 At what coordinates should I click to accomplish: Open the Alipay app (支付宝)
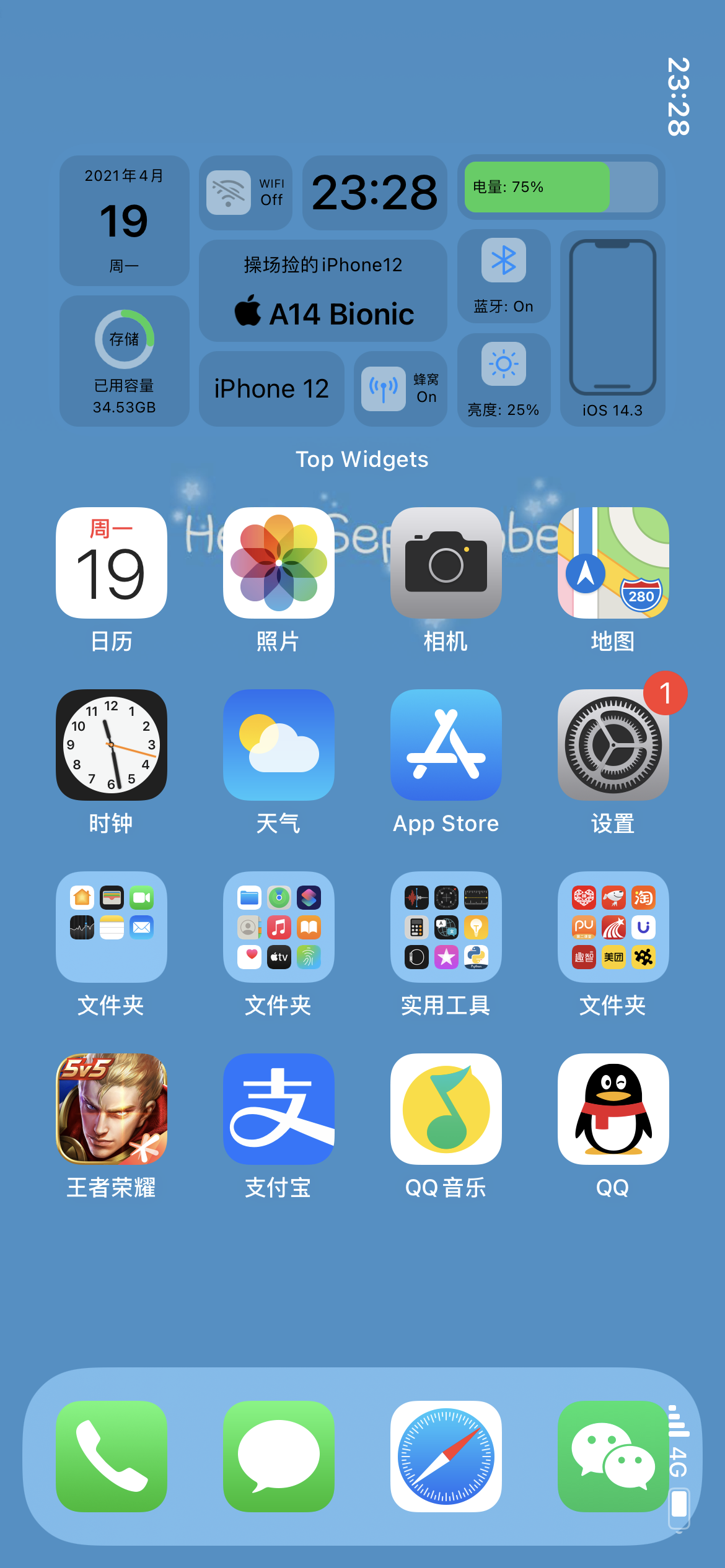[x=279, y=1108]
